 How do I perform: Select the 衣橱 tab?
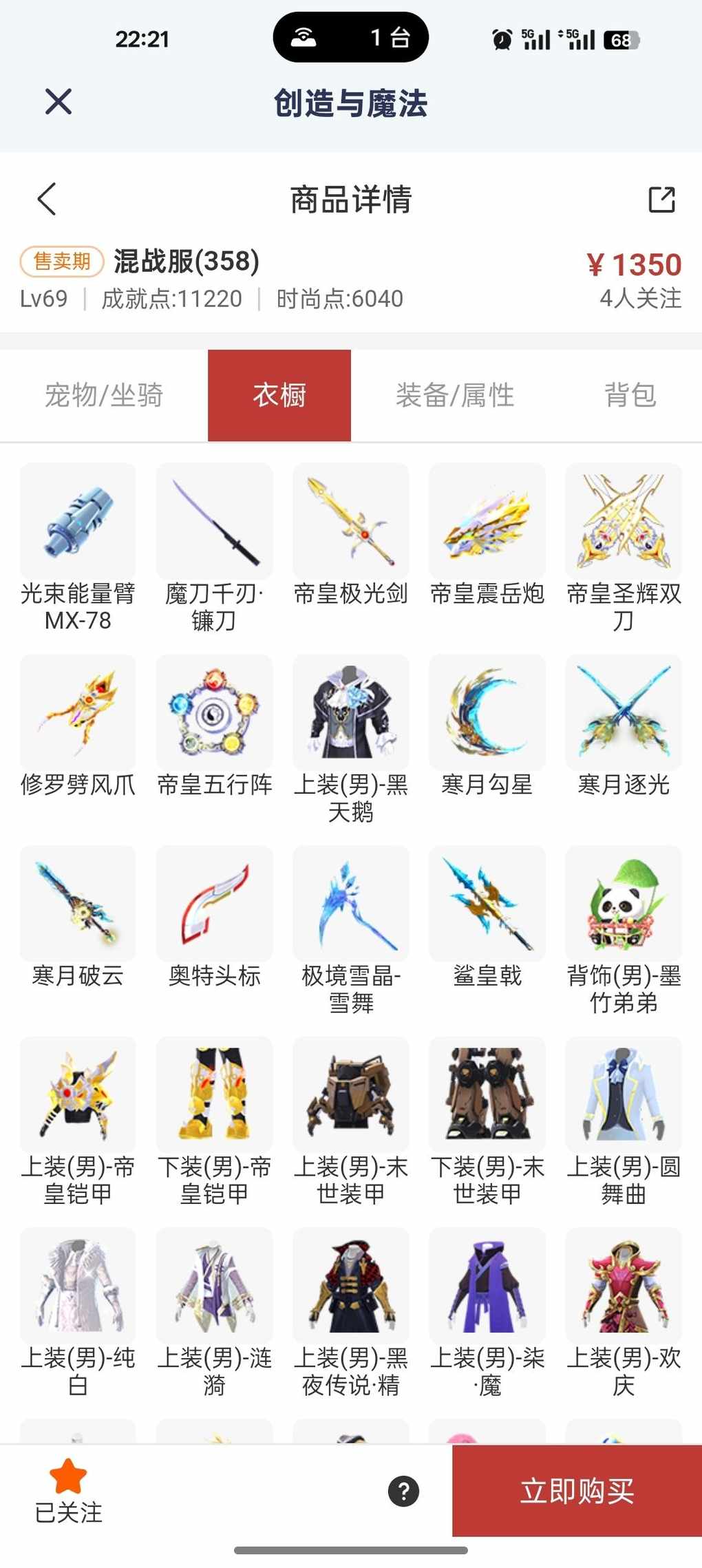tap(279, 395)
